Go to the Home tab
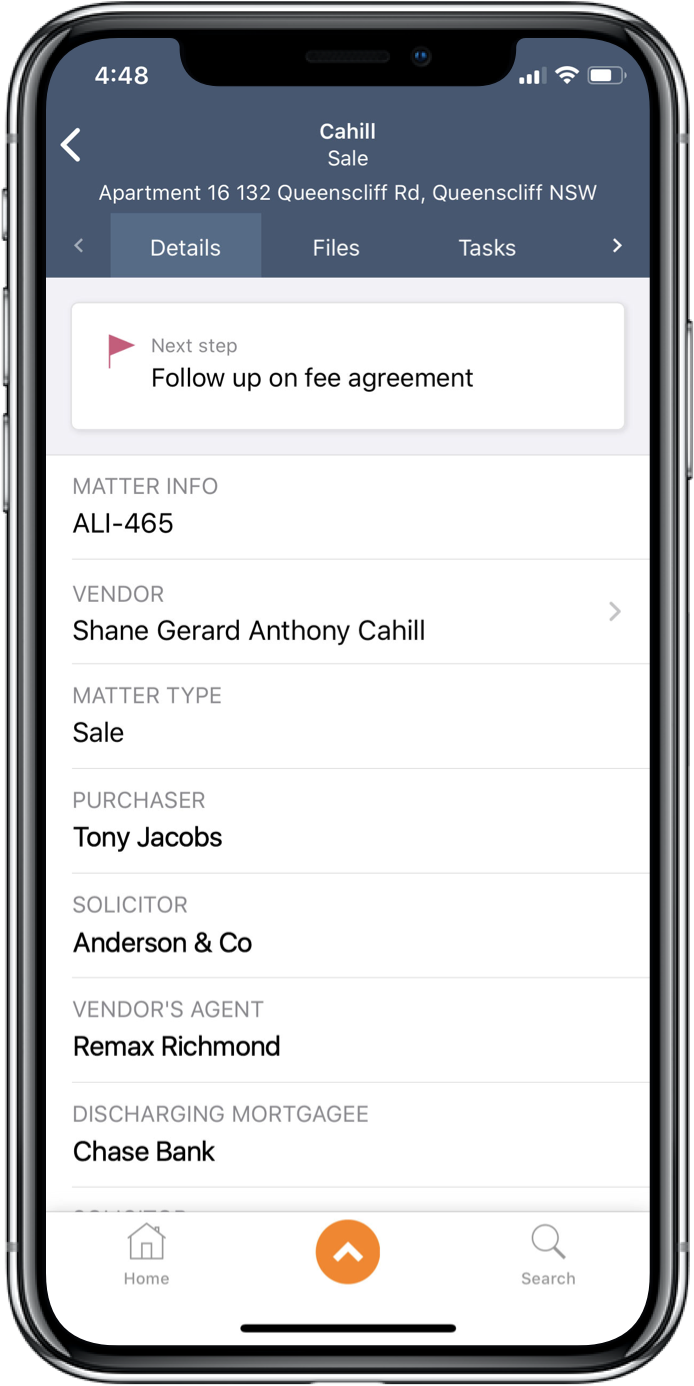This screenshot has width=694, height=1386. point(146,1255)
